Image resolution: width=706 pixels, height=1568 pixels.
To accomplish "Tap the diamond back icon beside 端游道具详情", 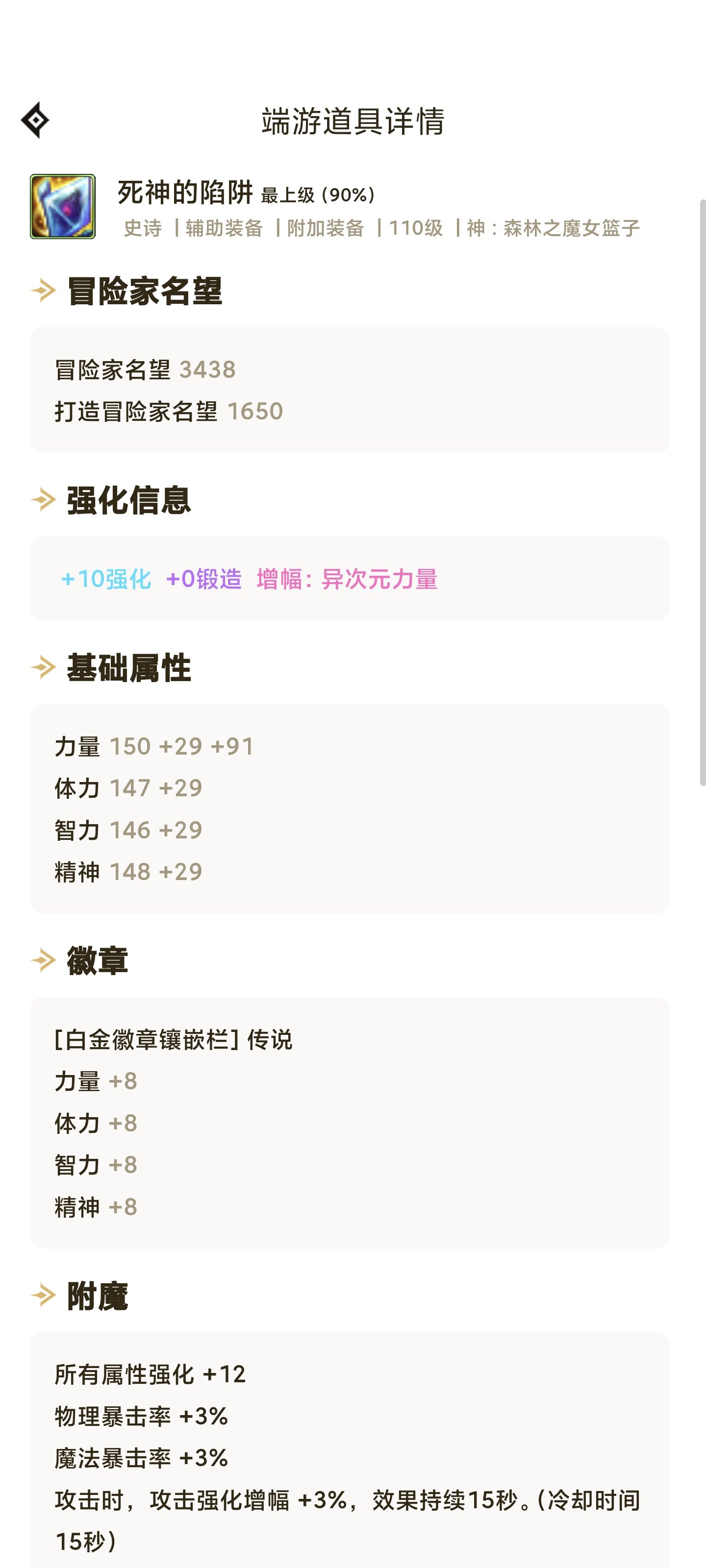I will 35,120.
